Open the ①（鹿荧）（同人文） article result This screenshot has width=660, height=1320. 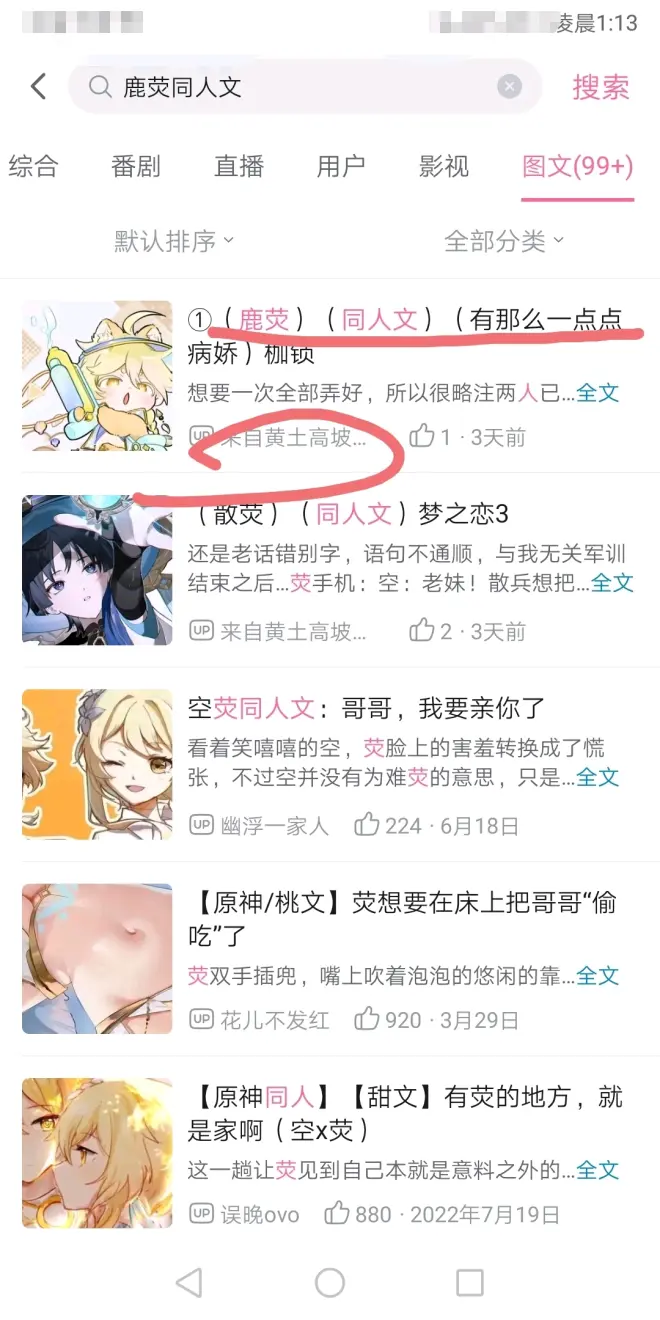tap(404, 335)
